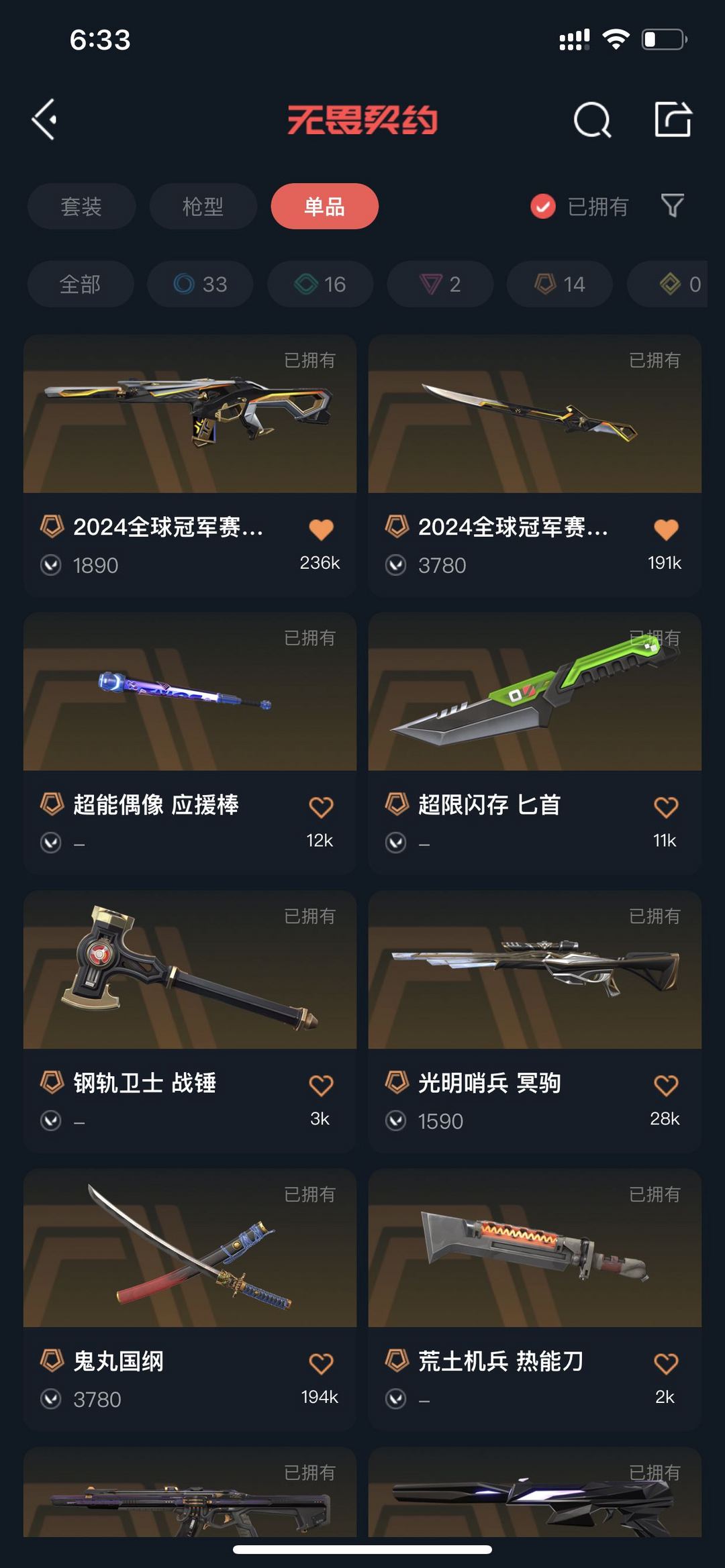Open the search magnifier icon
Viewport: 725px width, 1568px height.
[592, 120]
